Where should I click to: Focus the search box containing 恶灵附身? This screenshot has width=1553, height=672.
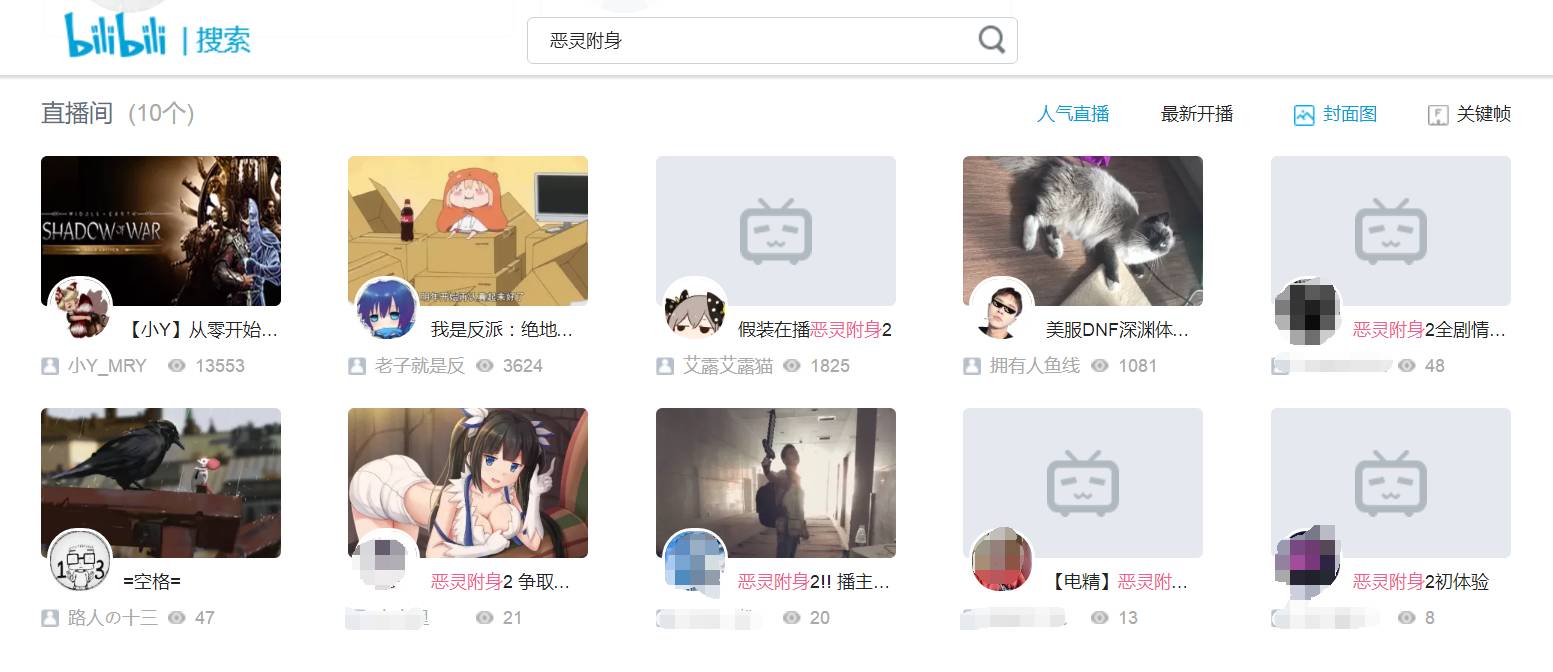750,41
